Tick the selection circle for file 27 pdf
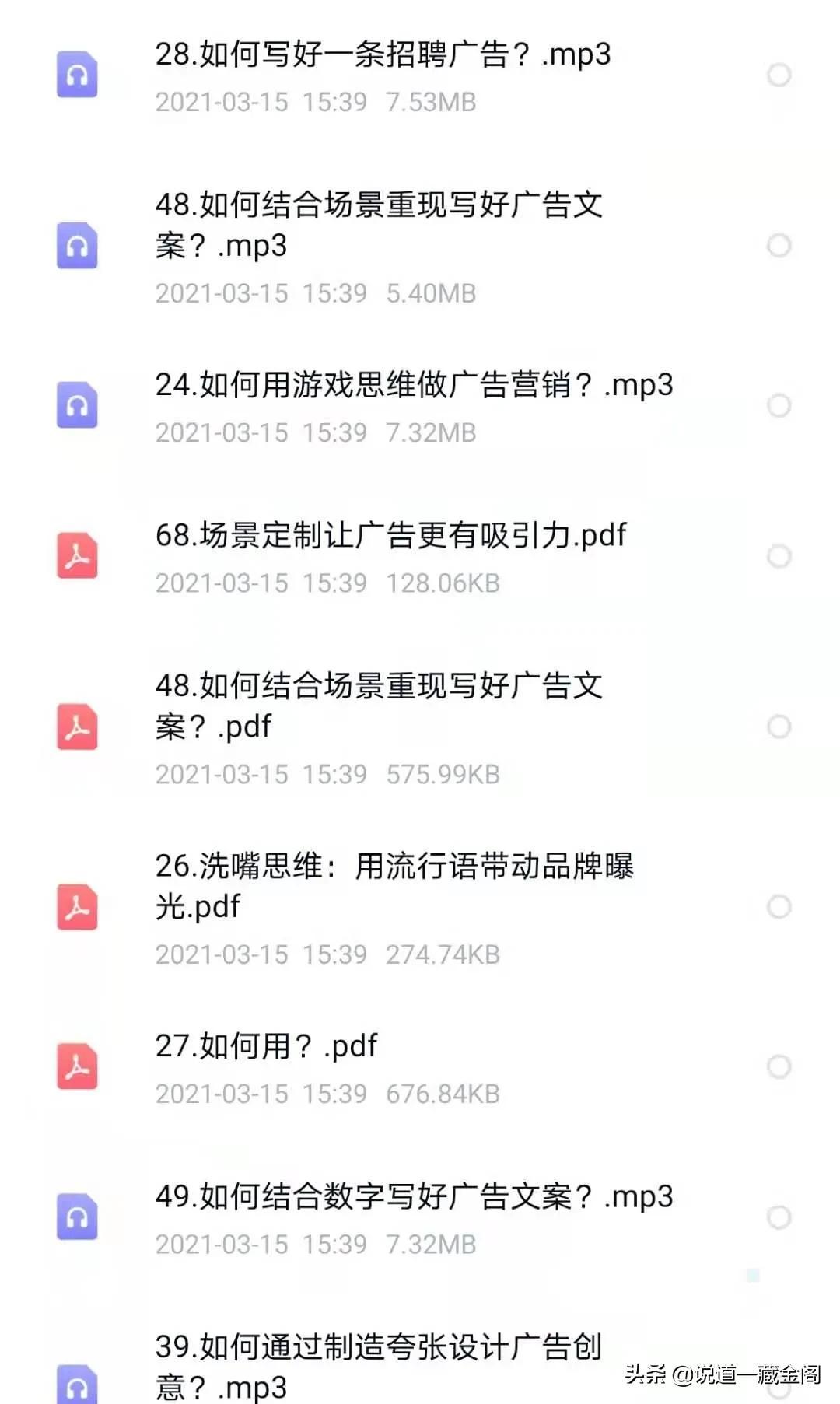 pos(779,1066)
